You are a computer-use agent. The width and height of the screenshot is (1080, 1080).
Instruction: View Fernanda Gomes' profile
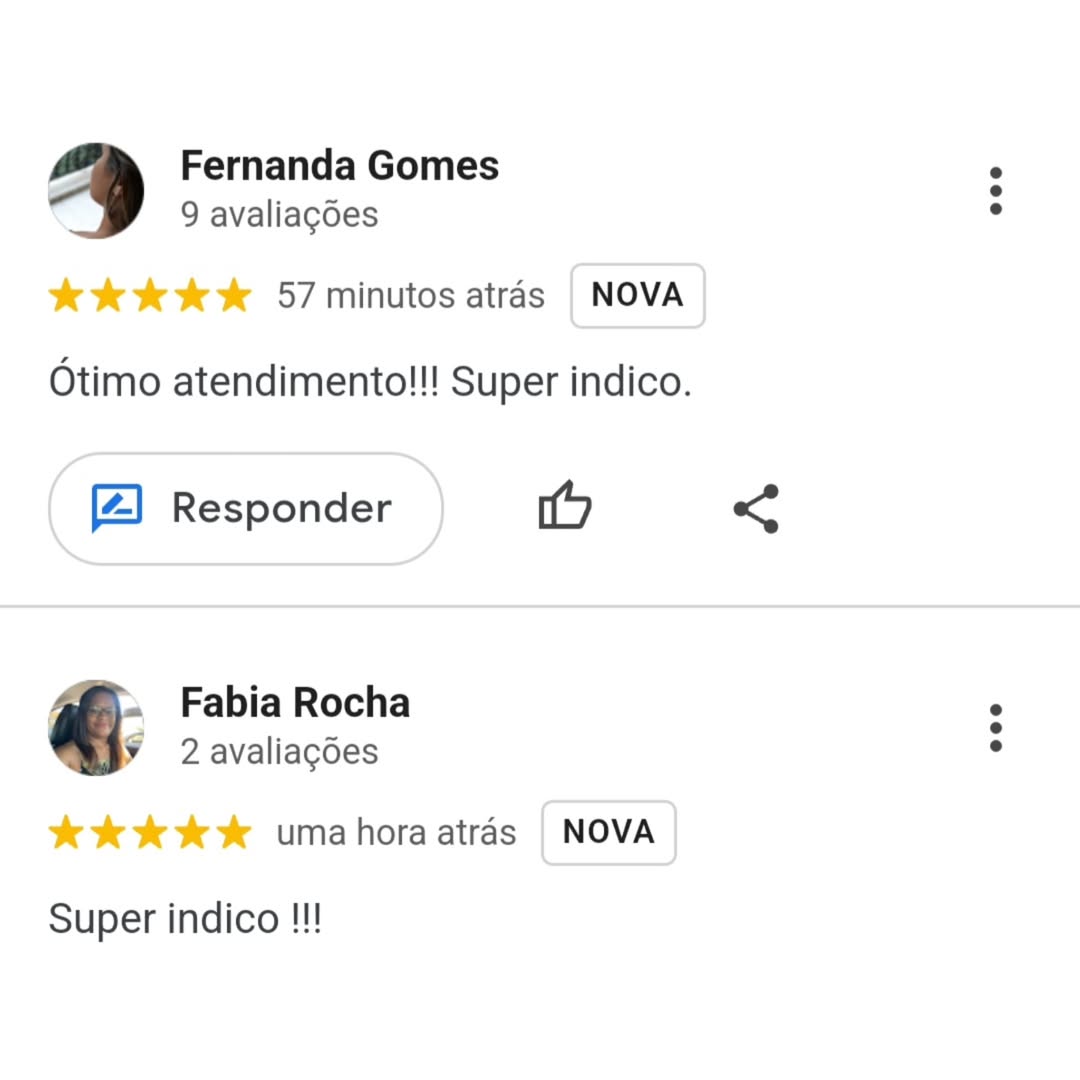tap(96, 190)
